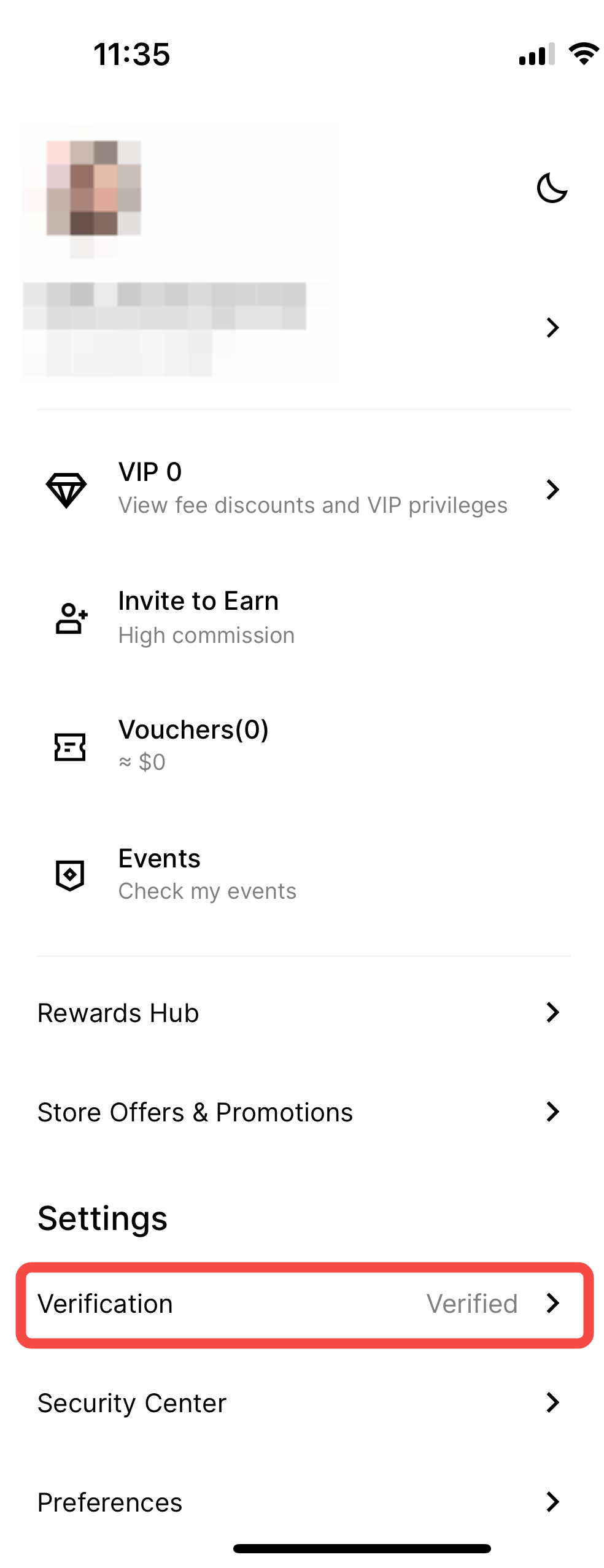This screenshot has height=1568, width=604.
Task: Click View fee discounts and VIP privileges
Action: click(313, 505)
